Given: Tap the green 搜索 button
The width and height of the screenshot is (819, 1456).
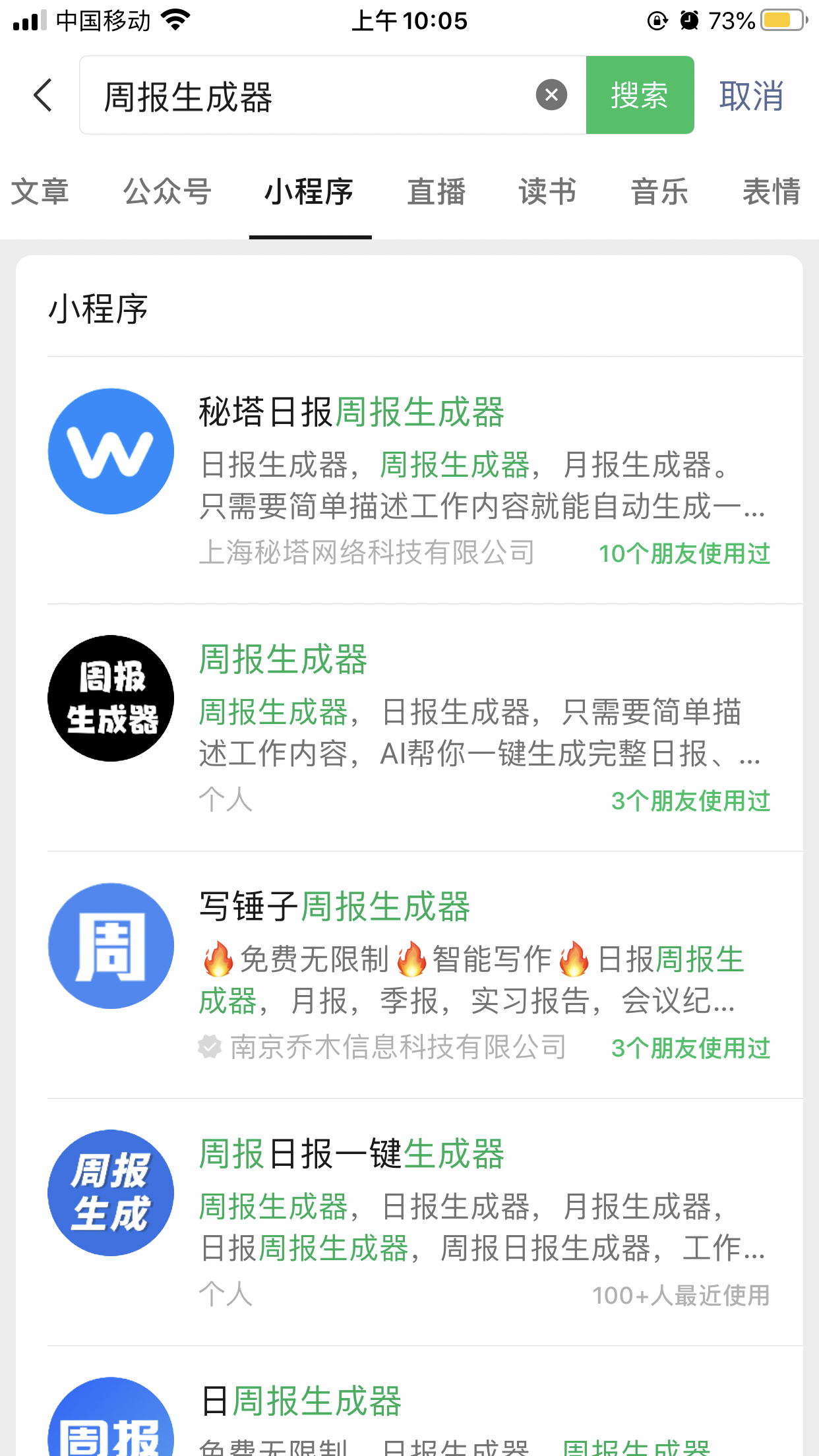Looking at the screenshot, I should [640, 95].
